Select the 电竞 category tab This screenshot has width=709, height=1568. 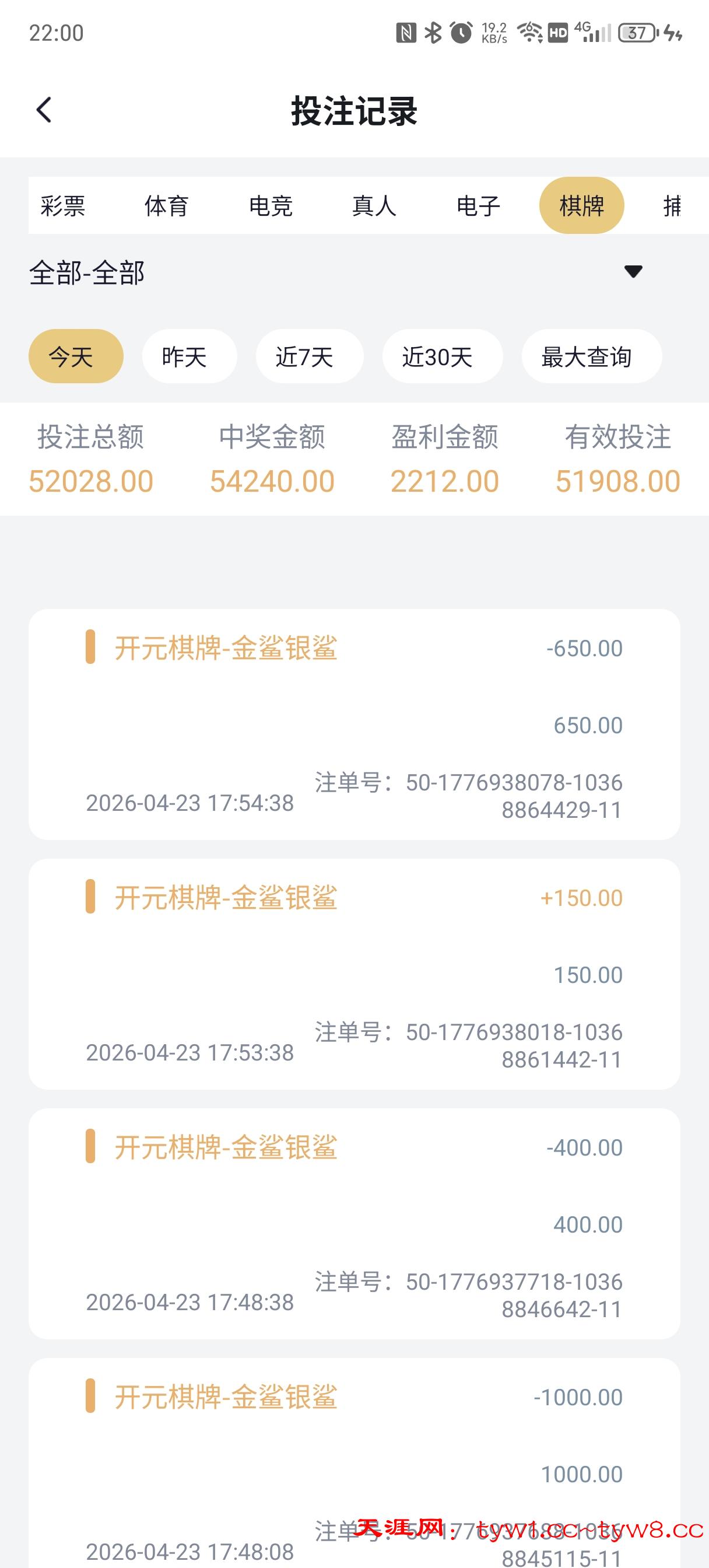tap(271, 206)
